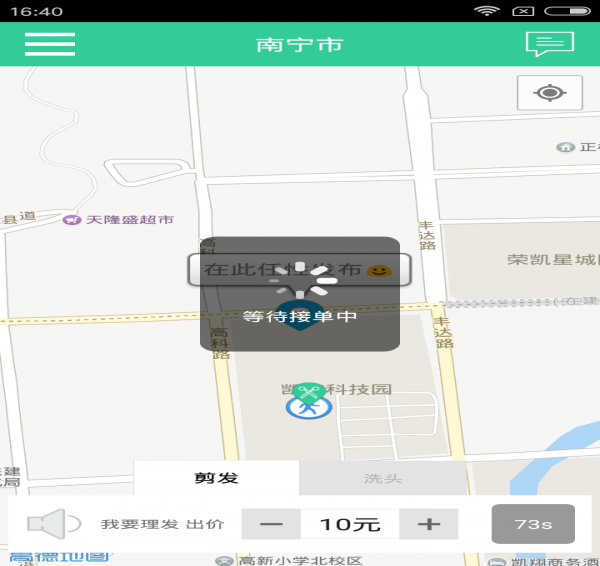Open the messages icon
Screen dimensions: 600x566
tap(549, 44)
